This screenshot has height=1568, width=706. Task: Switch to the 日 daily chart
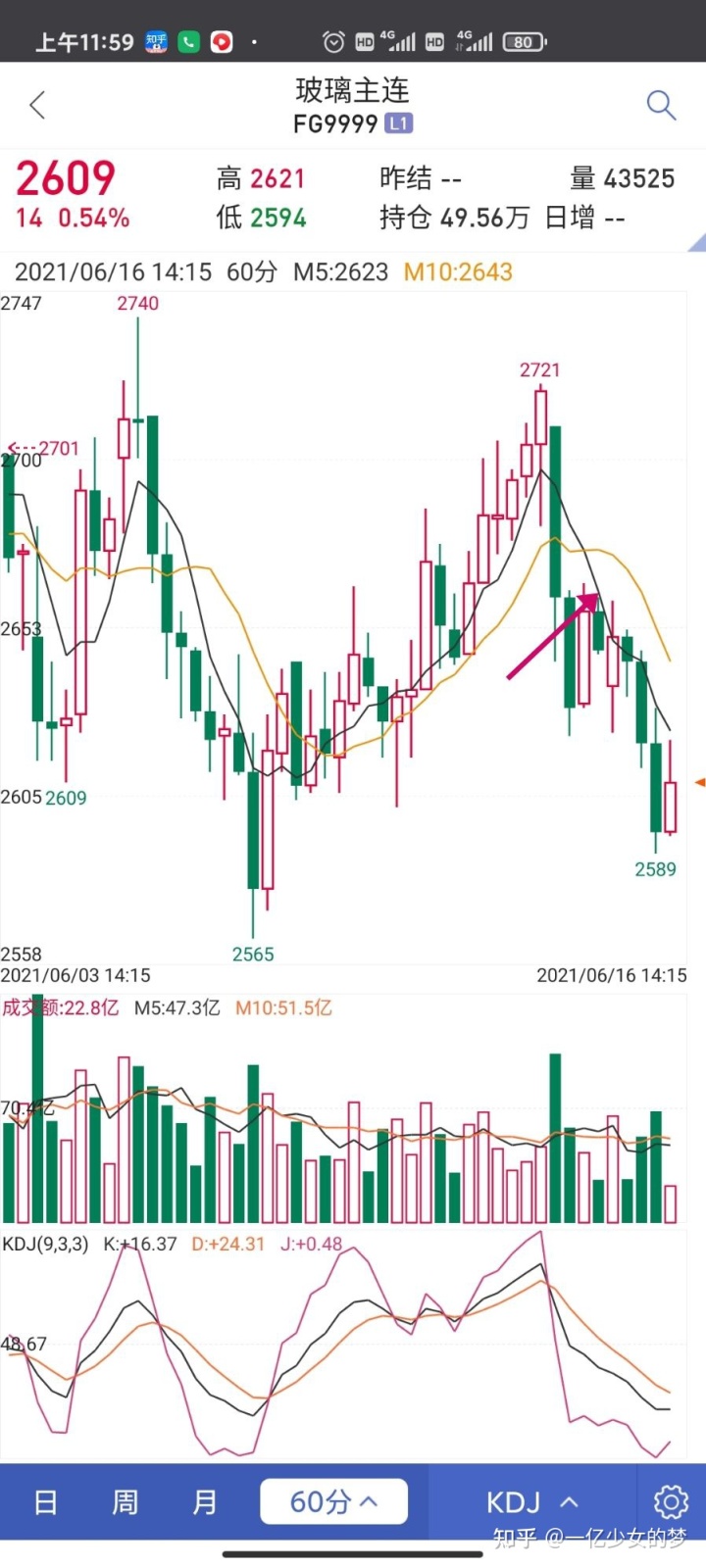pyautogui.click(x=45, y=1501)
